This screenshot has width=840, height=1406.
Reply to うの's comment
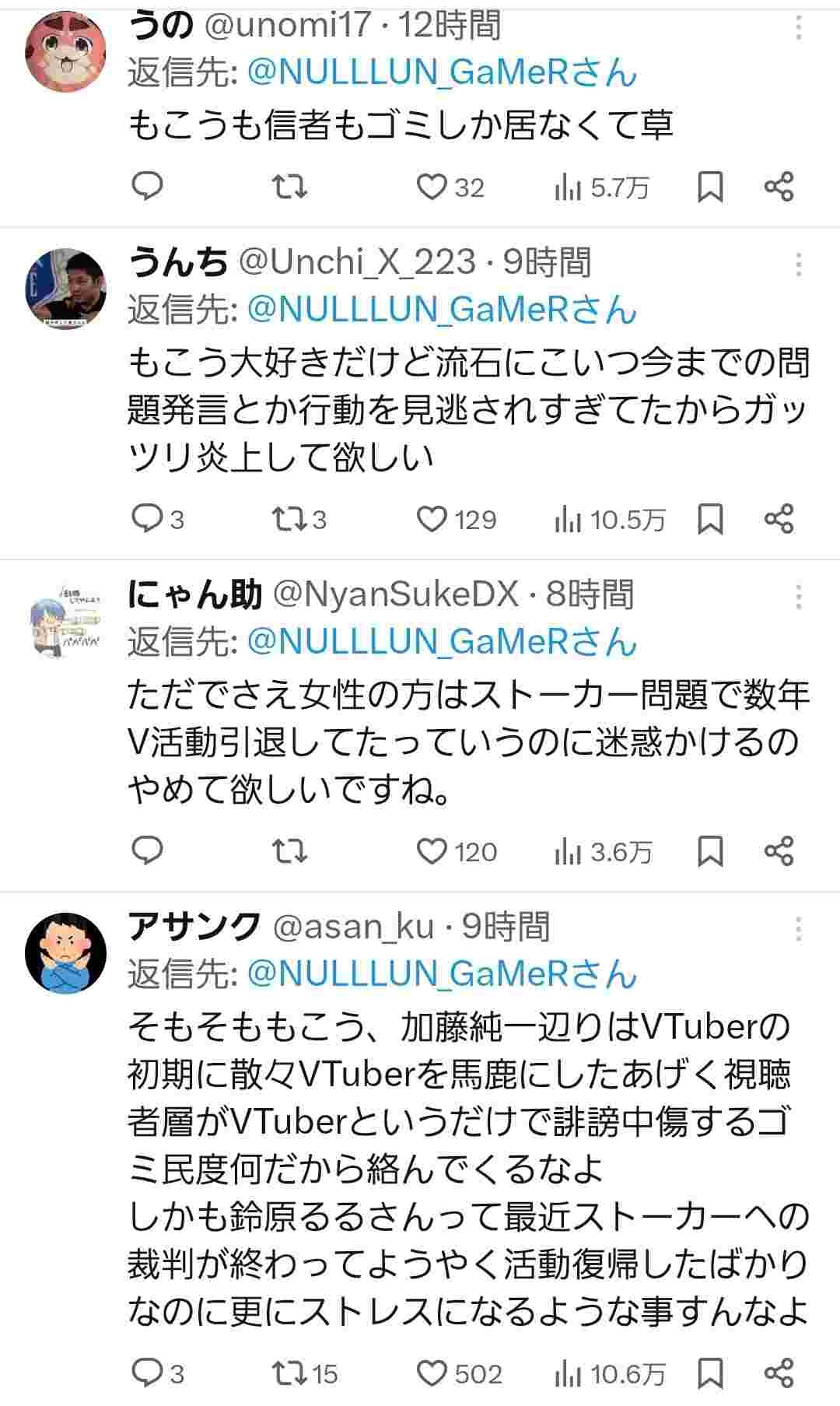[146, 188]
